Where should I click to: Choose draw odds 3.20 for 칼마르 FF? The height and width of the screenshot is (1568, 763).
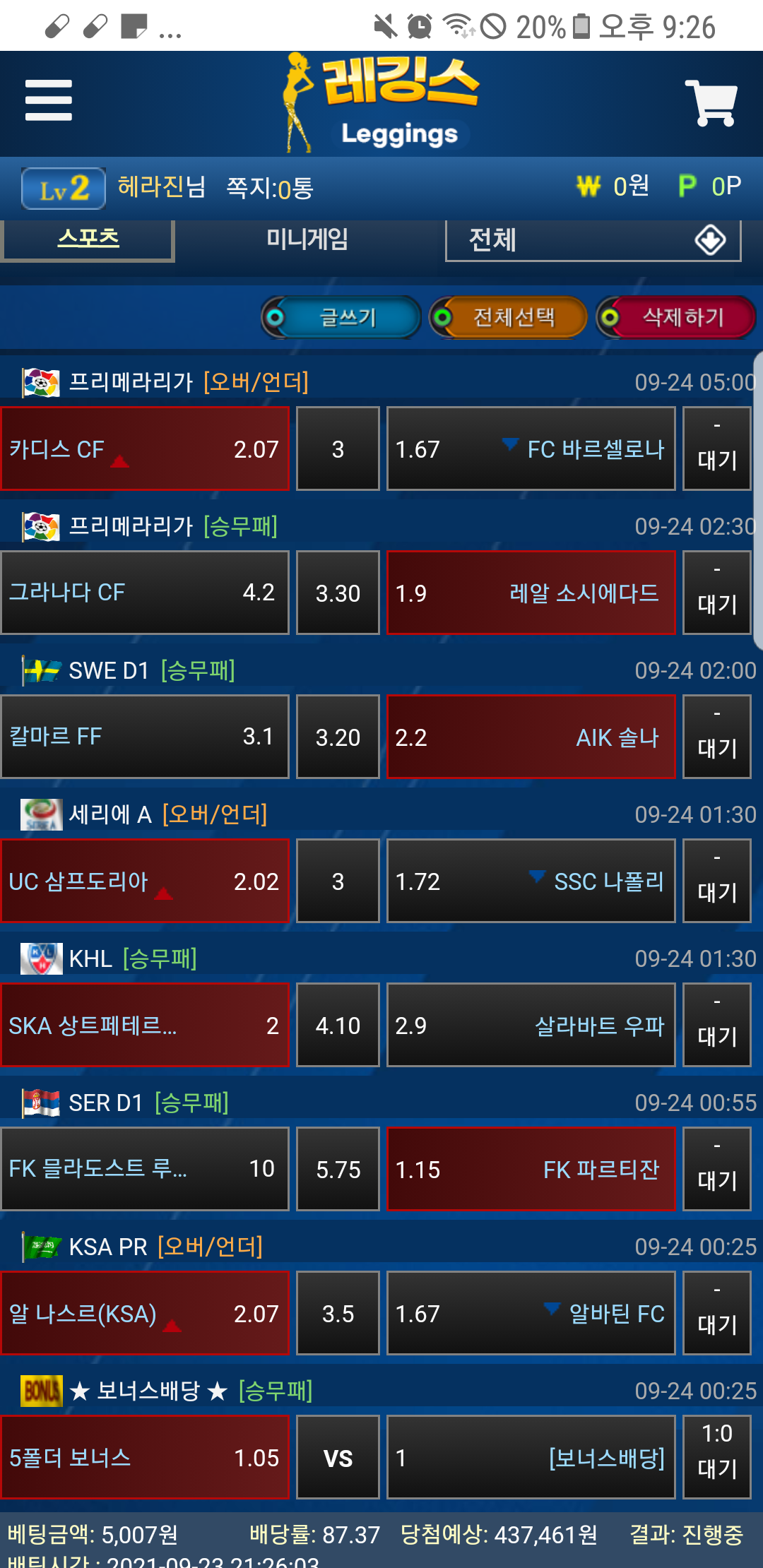pyautogui.click(x=338, y=737)
